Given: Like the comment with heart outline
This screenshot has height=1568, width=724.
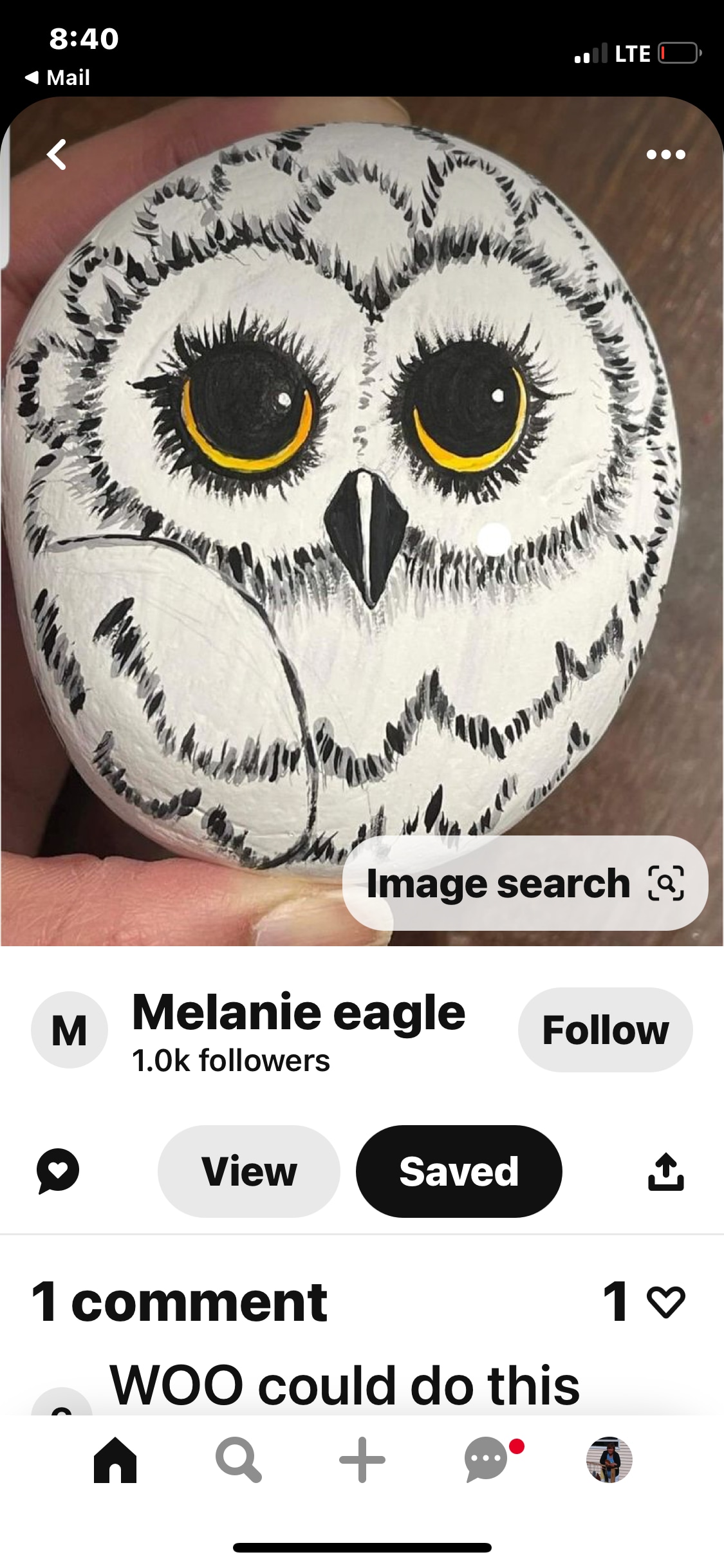Looking at the screenshot, I should pos(665,1302).
